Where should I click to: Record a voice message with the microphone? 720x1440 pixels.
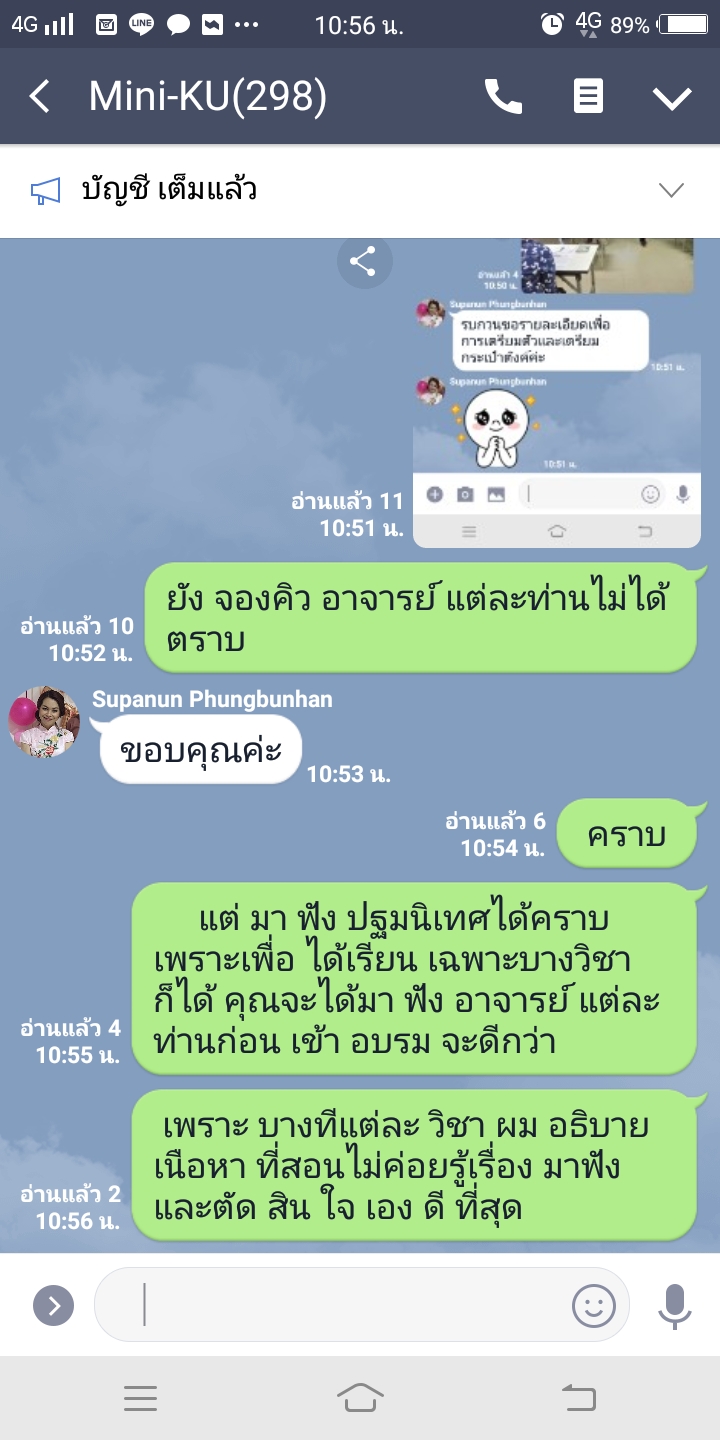[x=675, y=1305]
